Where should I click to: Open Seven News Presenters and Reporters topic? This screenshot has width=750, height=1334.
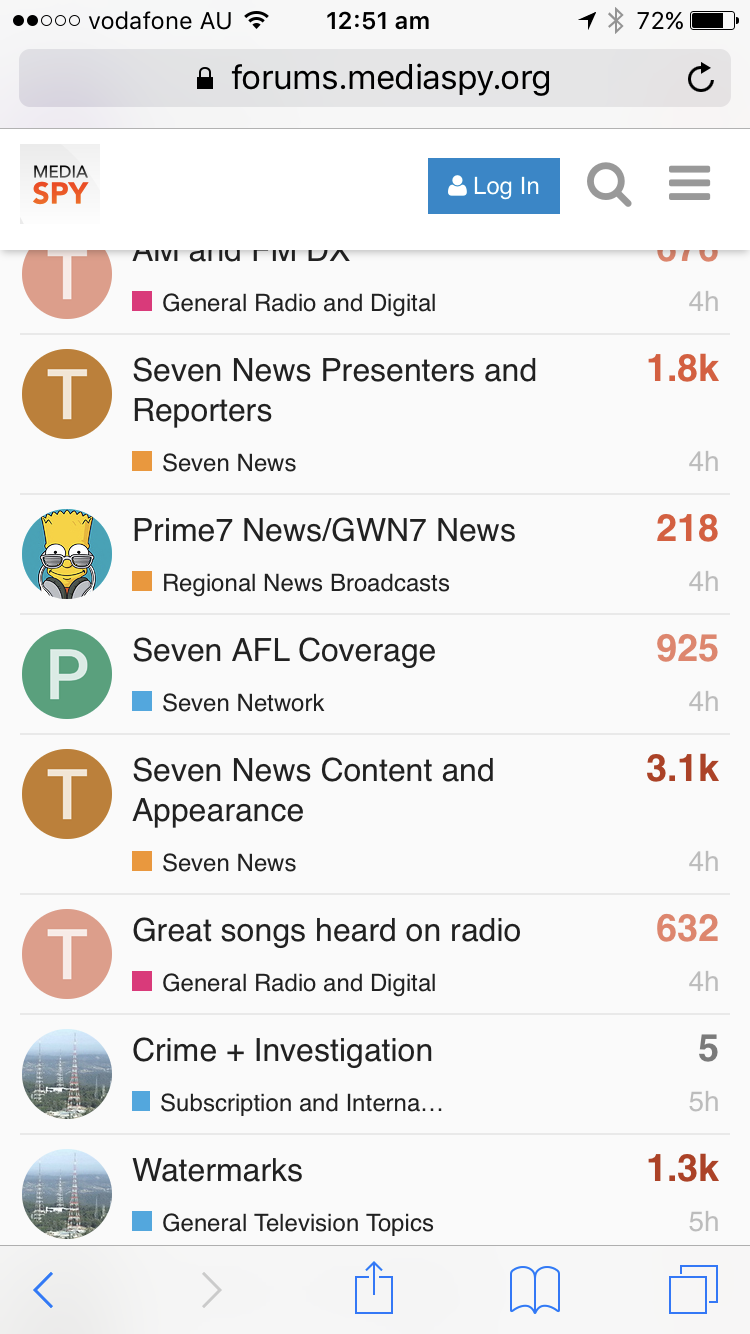(334, 390)
